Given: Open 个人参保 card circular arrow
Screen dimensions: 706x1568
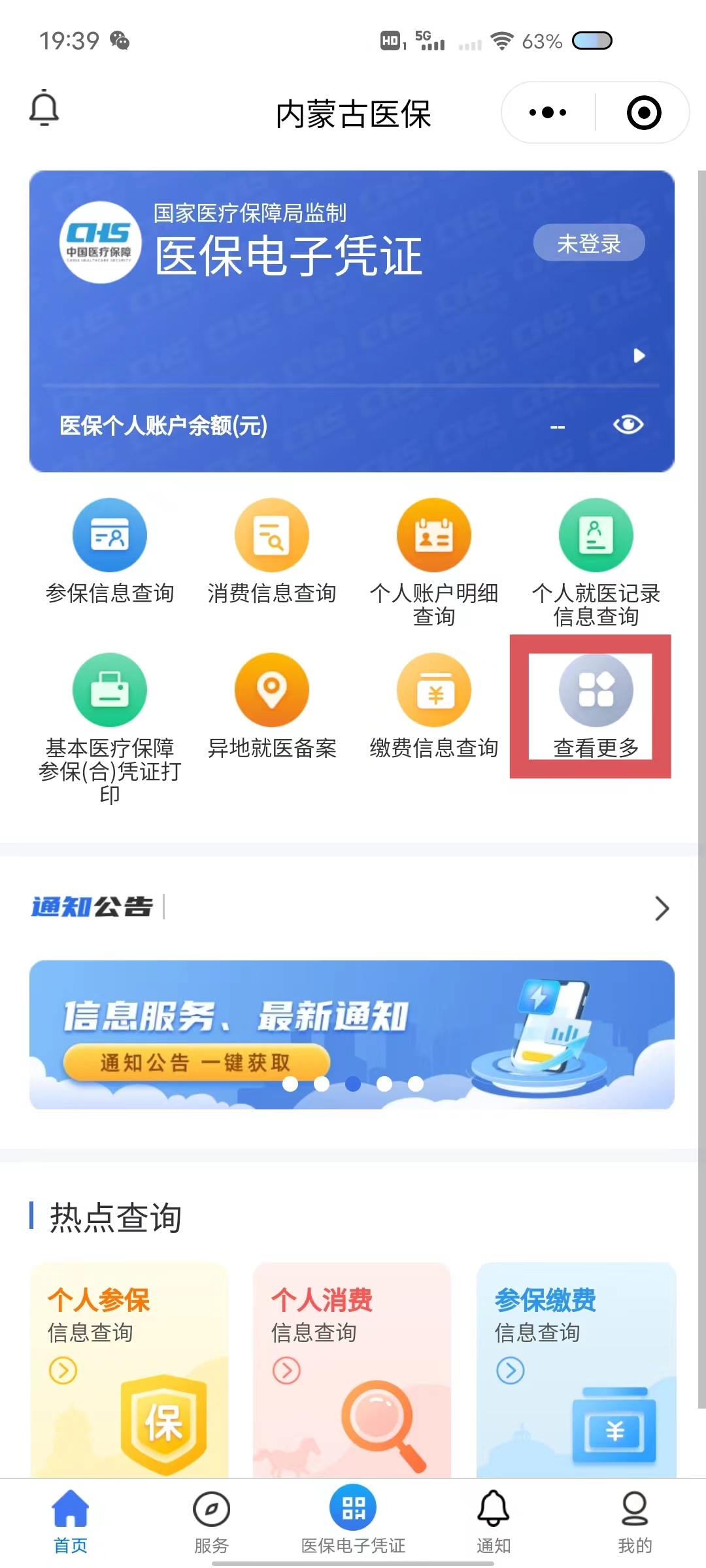Looking at the screenshot, I should 62,1371.
